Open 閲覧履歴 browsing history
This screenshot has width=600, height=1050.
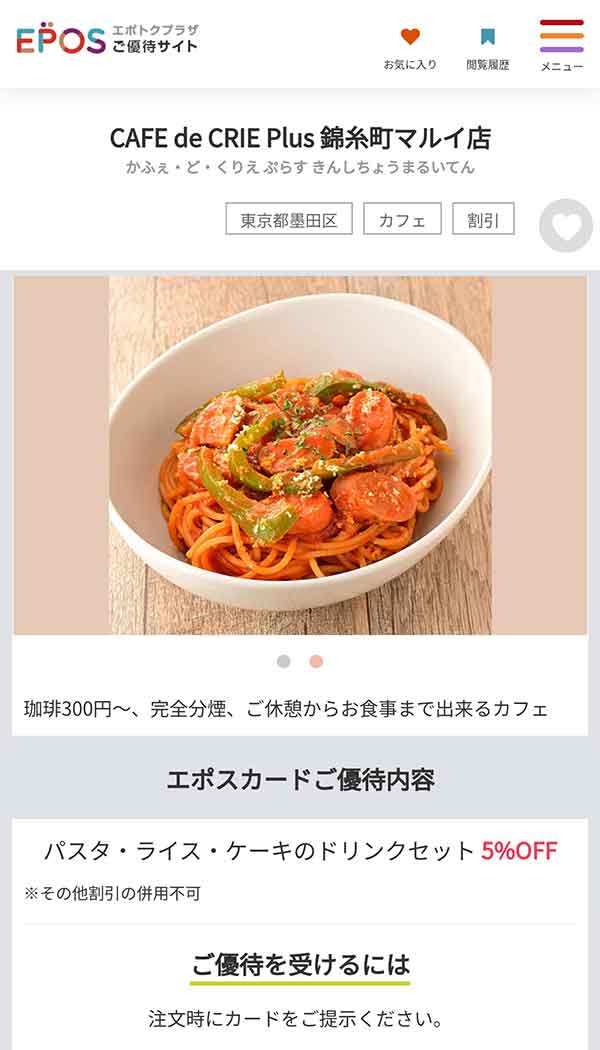[487, 47]
